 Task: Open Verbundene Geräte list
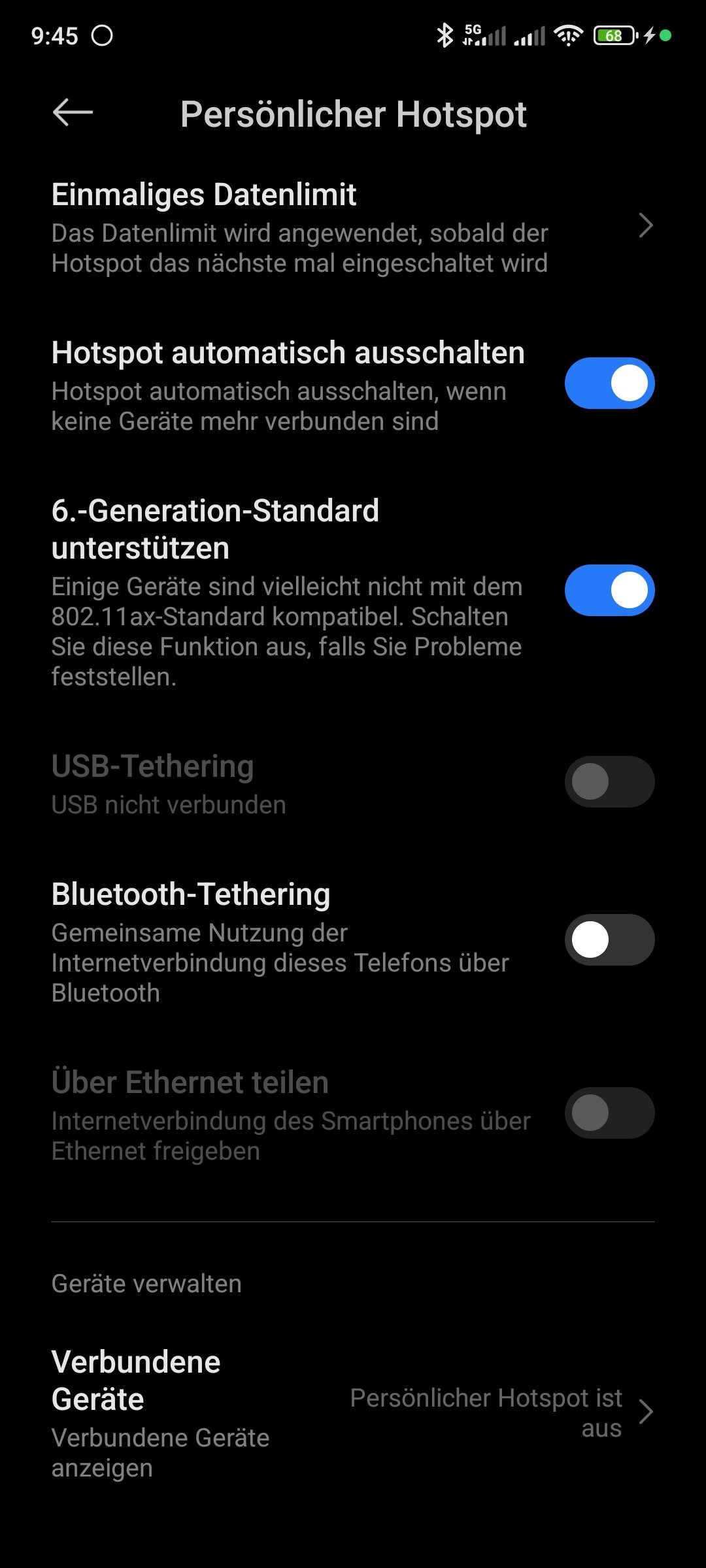(353, 1413)
